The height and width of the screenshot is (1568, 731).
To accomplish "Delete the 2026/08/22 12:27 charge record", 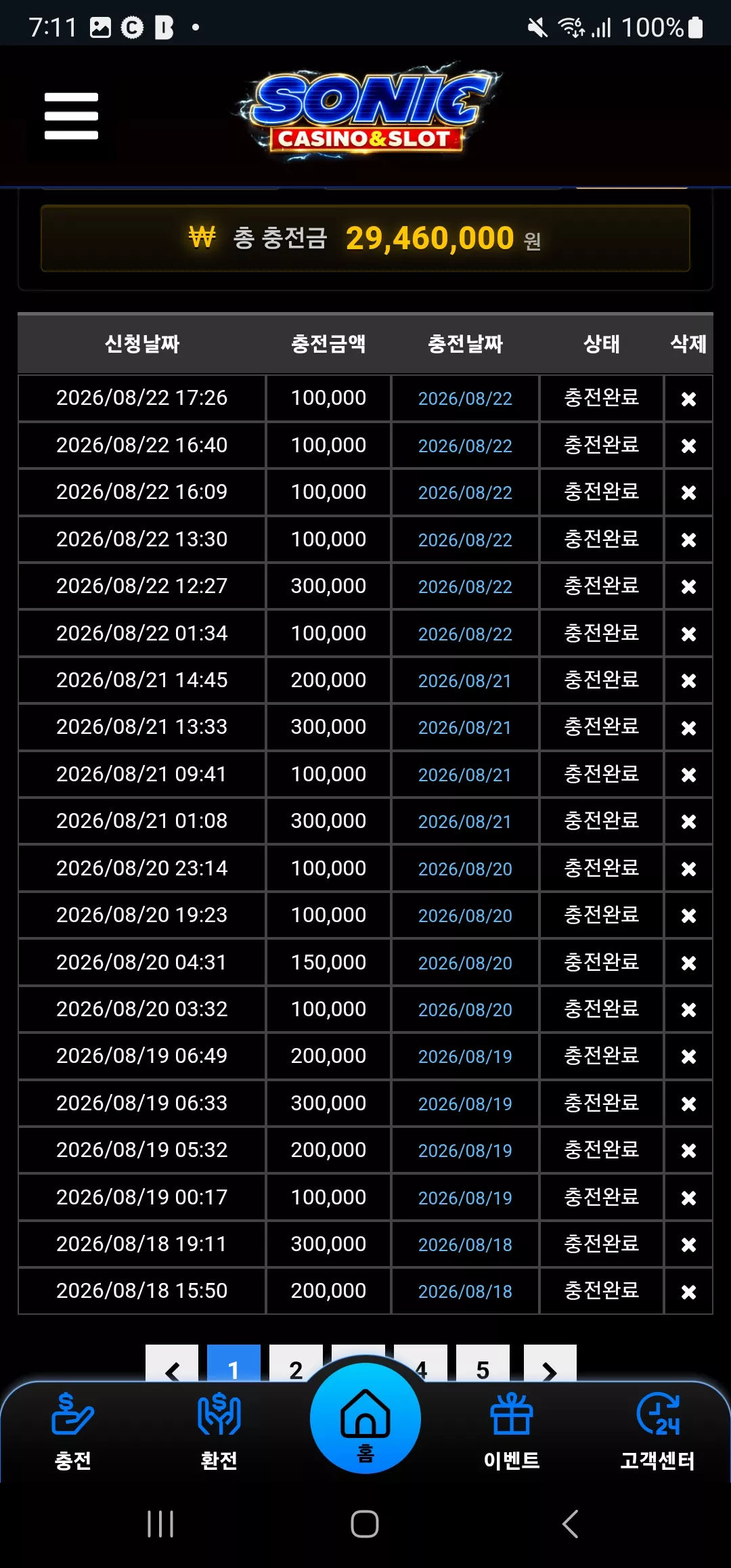I will click(688, 586).
